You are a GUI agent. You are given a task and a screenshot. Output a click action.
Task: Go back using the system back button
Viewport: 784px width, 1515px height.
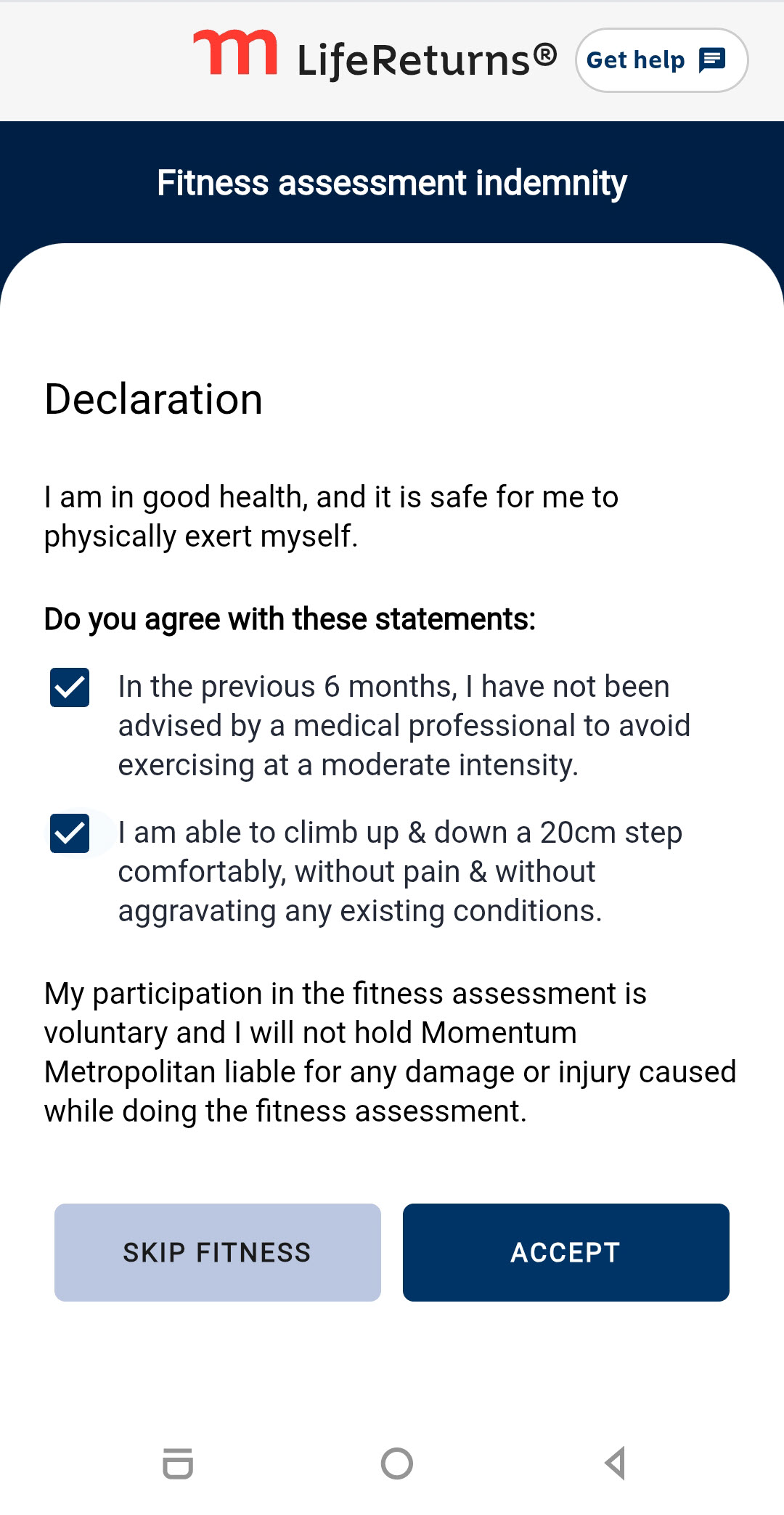(615, 1463)
